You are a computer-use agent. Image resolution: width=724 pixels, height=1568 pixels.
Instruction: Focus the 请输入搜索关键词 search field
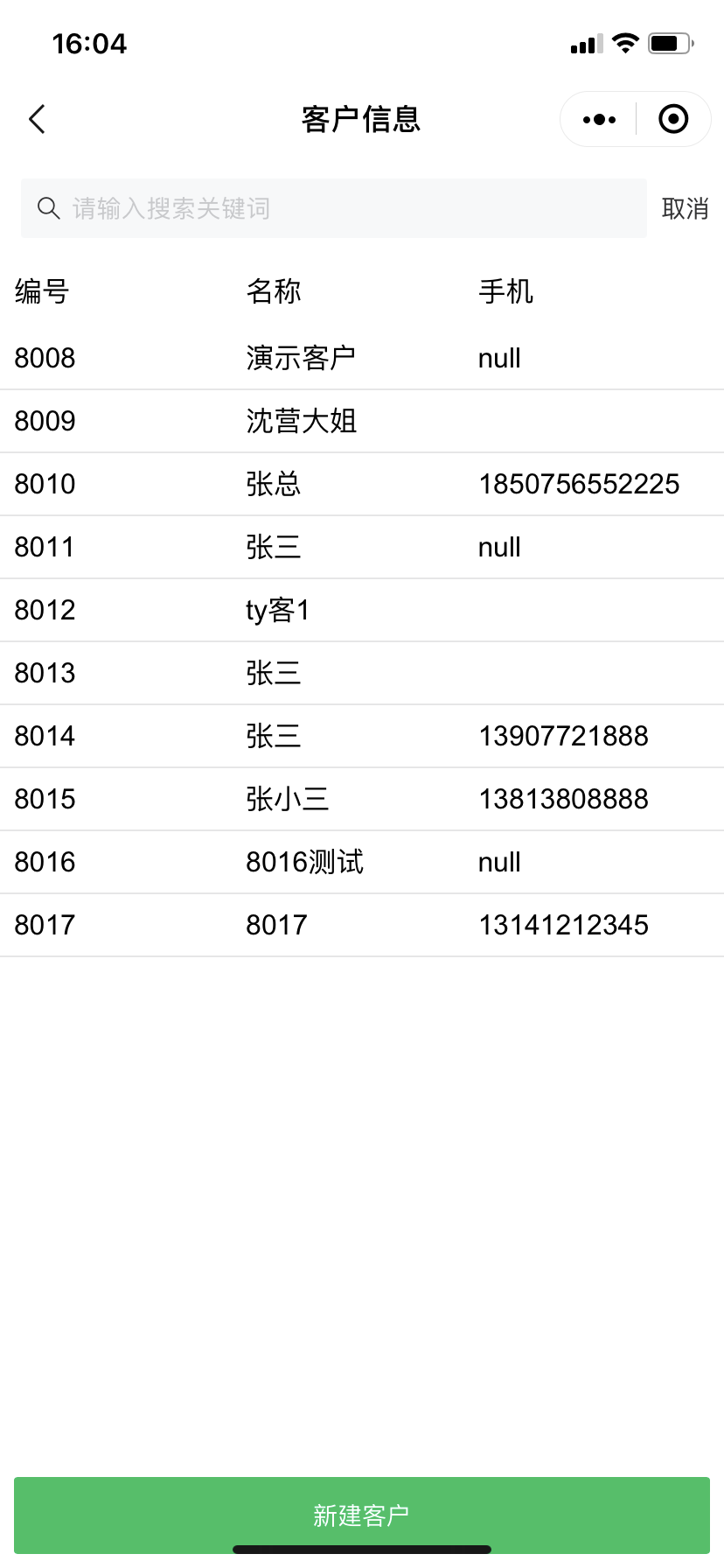(x=341, y=208)
